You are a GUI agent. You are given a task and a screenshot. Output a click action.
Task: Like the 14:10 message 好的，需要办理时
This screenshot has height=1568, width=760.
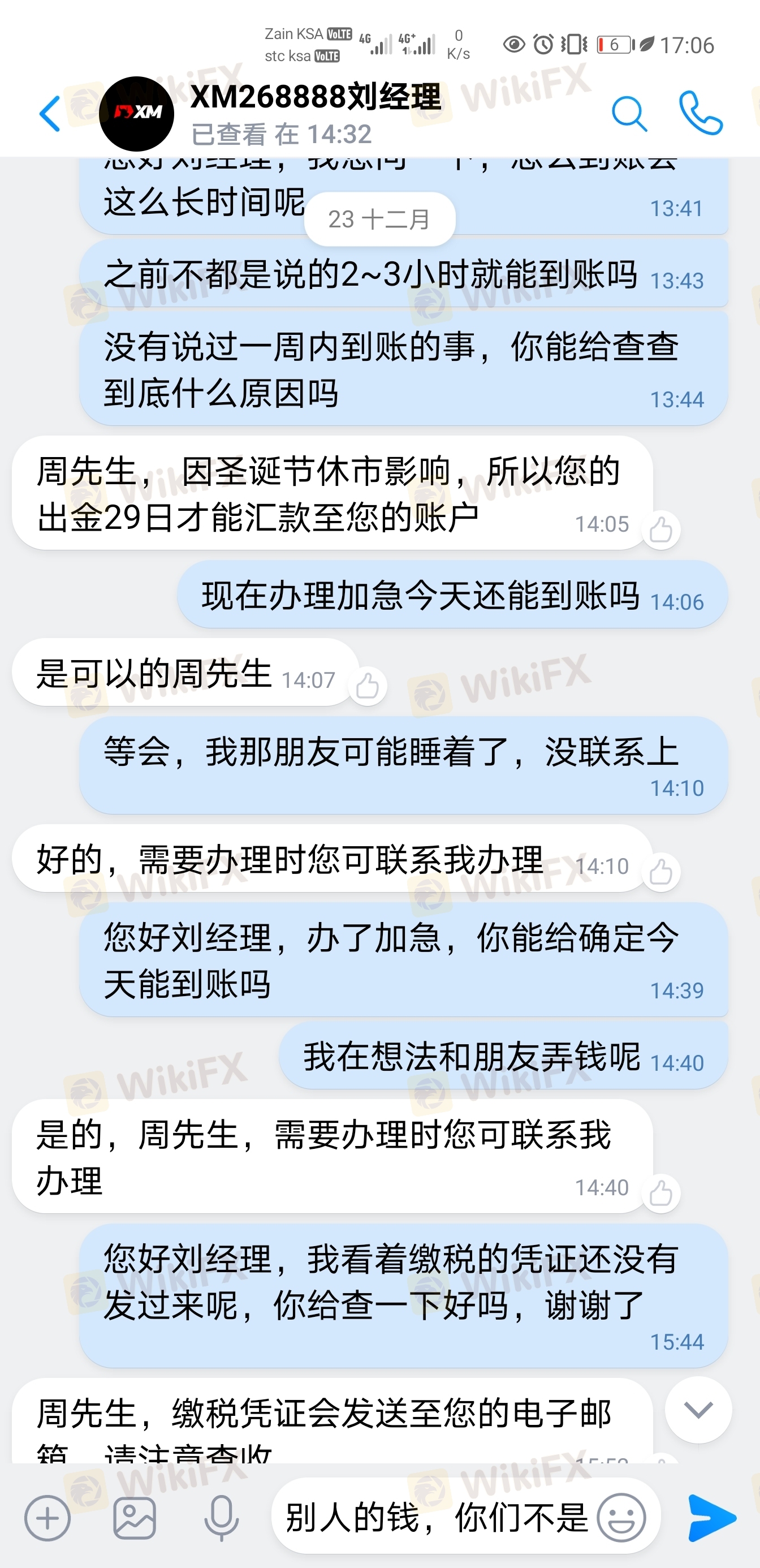pyautogui.click(x=661, y=872)
